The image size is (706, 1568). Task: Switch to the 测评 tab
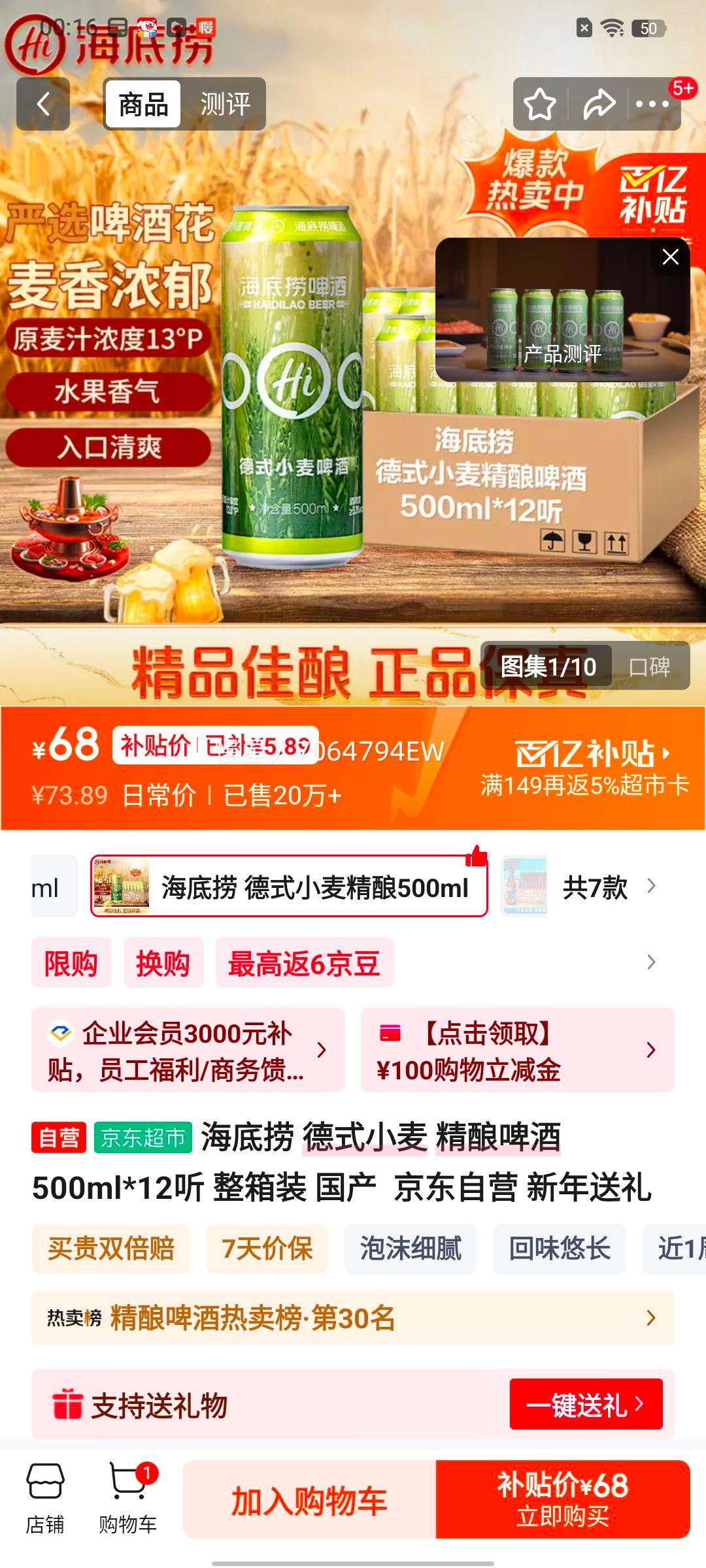[227, 103]
